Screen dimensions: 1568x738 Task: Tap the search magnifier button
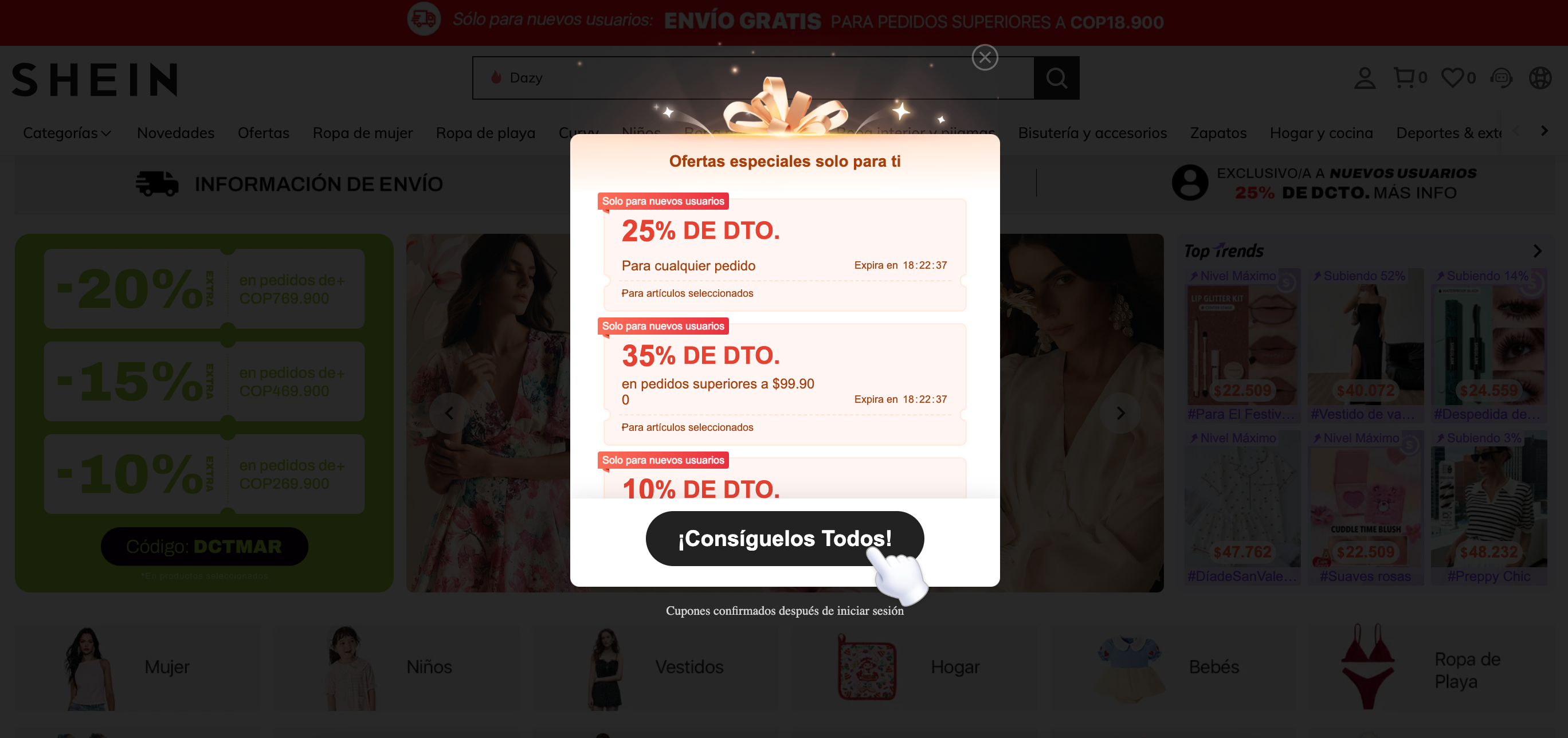tap(1056, 78)
